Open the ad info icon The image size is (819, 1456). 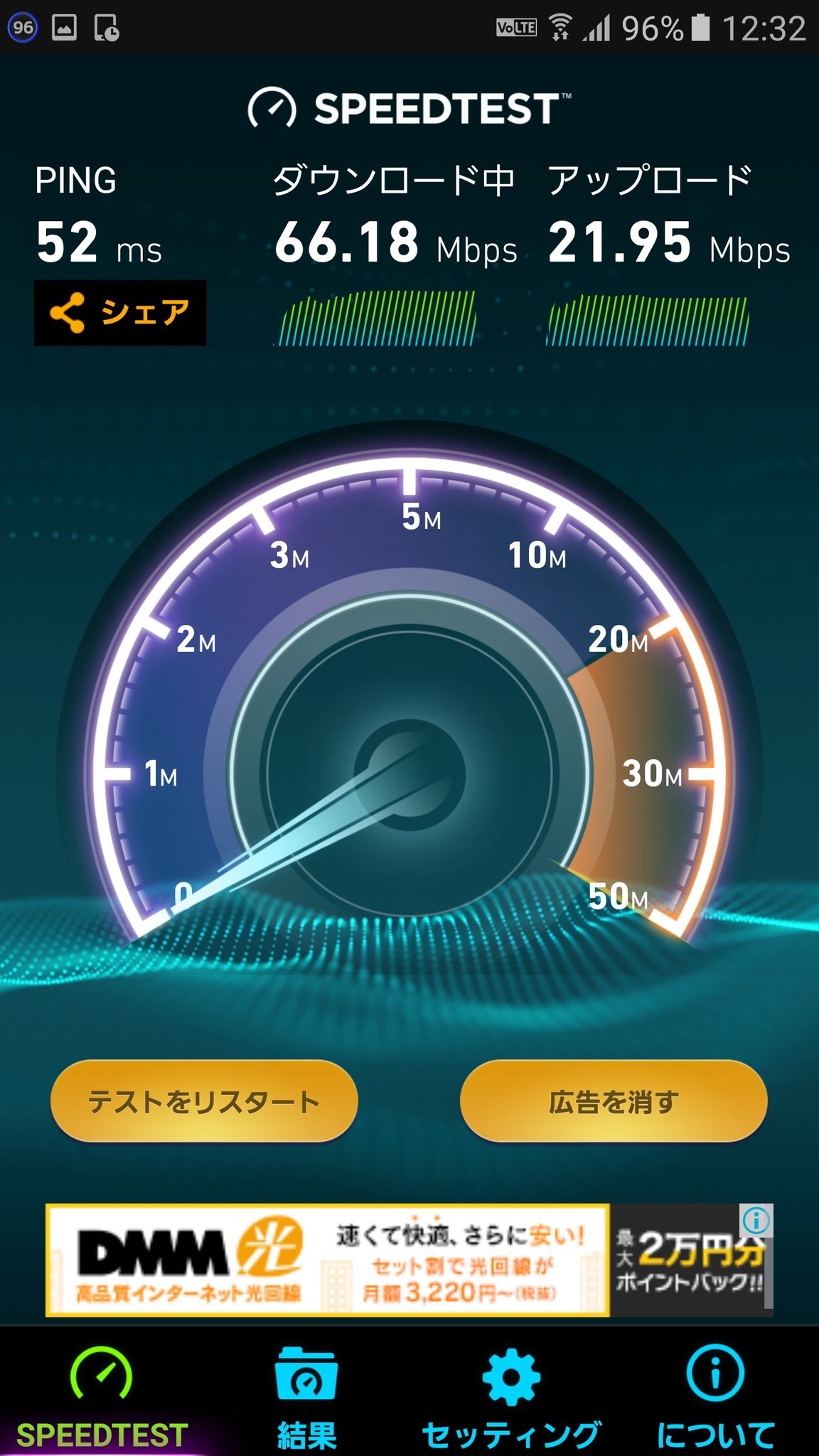[756, 1221]
